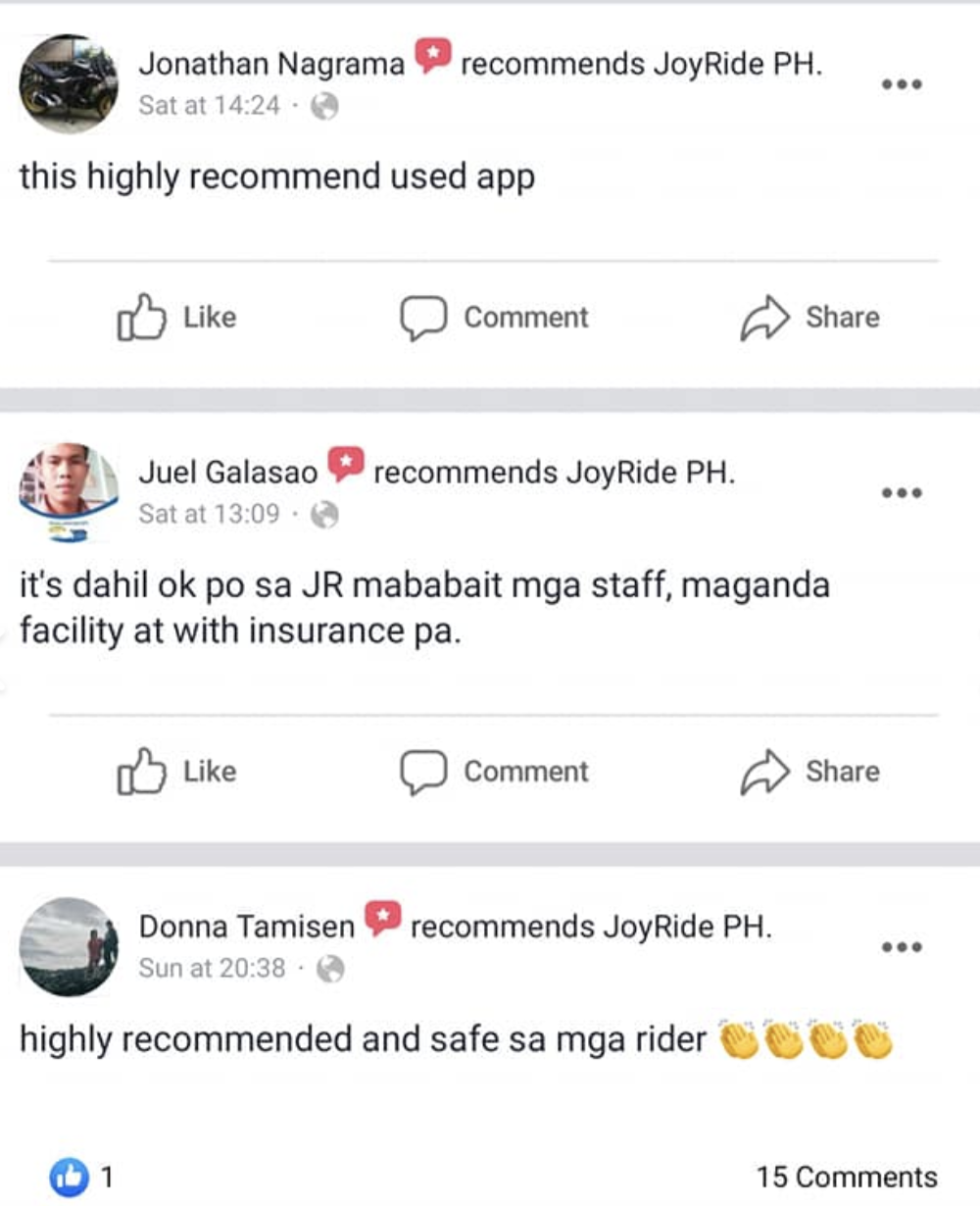Open Juel Galasao's profile name
Screen dimensions: 980x1206
(x=227, y=473)
